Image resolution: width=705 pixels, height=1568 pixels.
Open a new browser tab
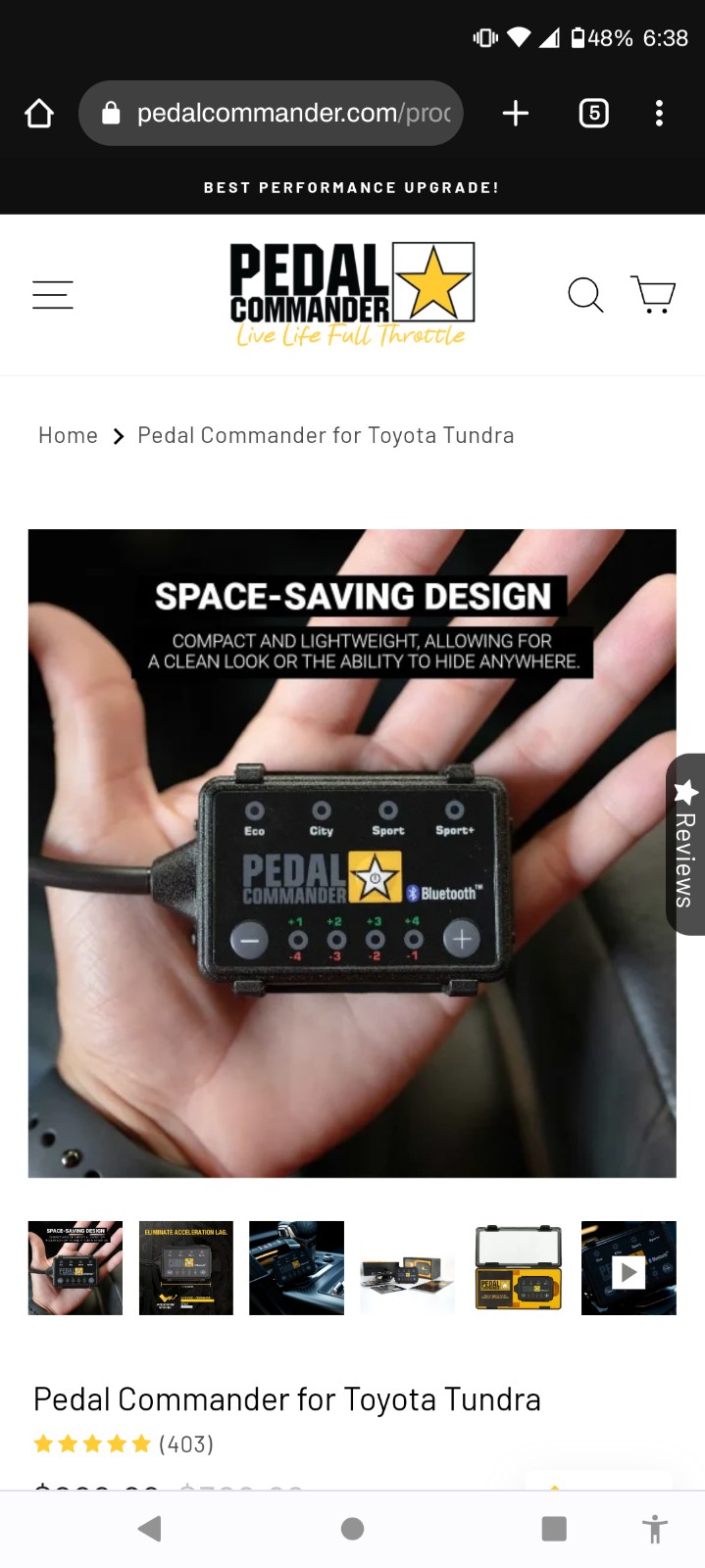tap(516, 114)
